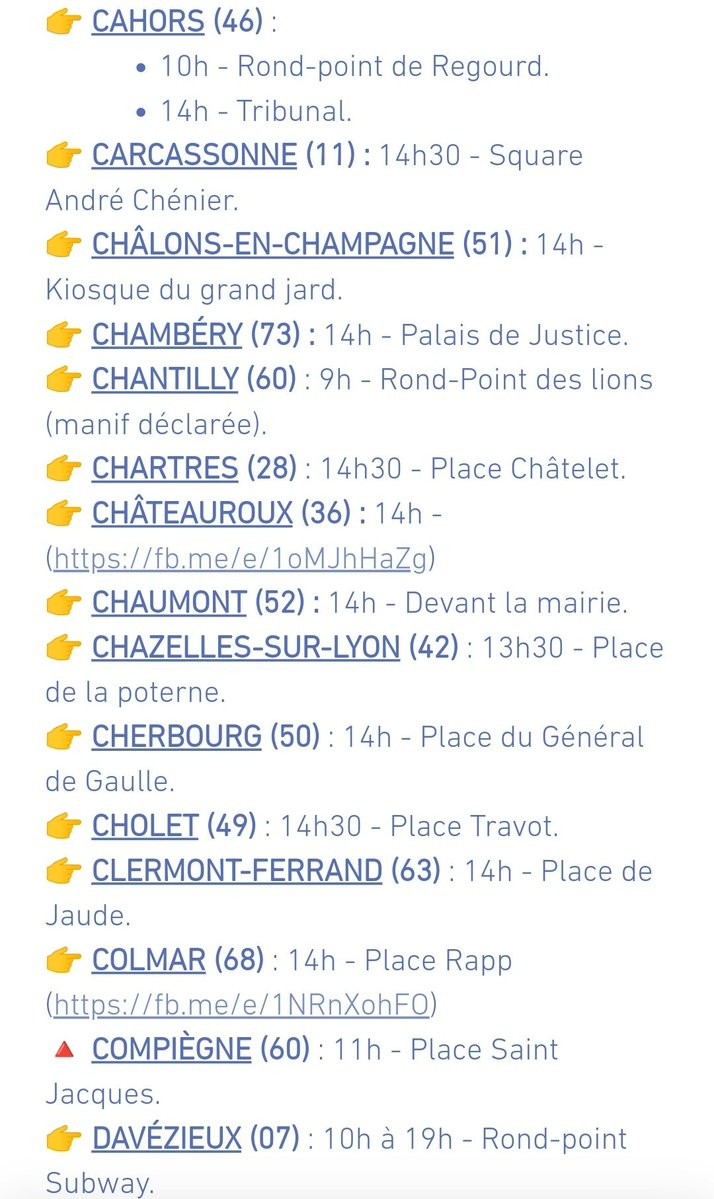Select the CHARTRES link
The width and height of the screenshot is (714, 1199).
pos(165,468)
